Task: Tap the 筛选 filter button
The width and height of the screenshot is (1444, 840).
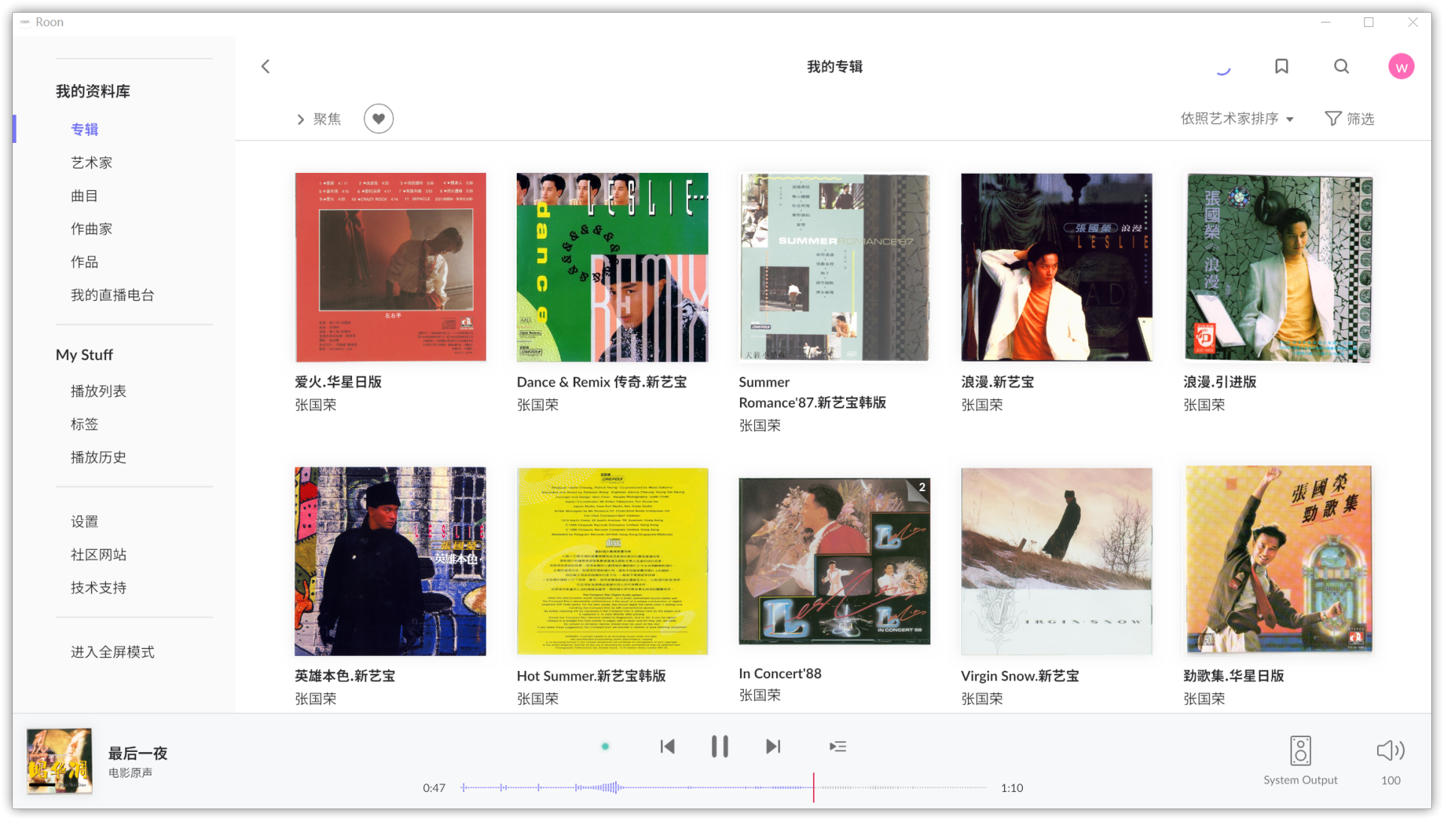Action: click(1349, 119)
